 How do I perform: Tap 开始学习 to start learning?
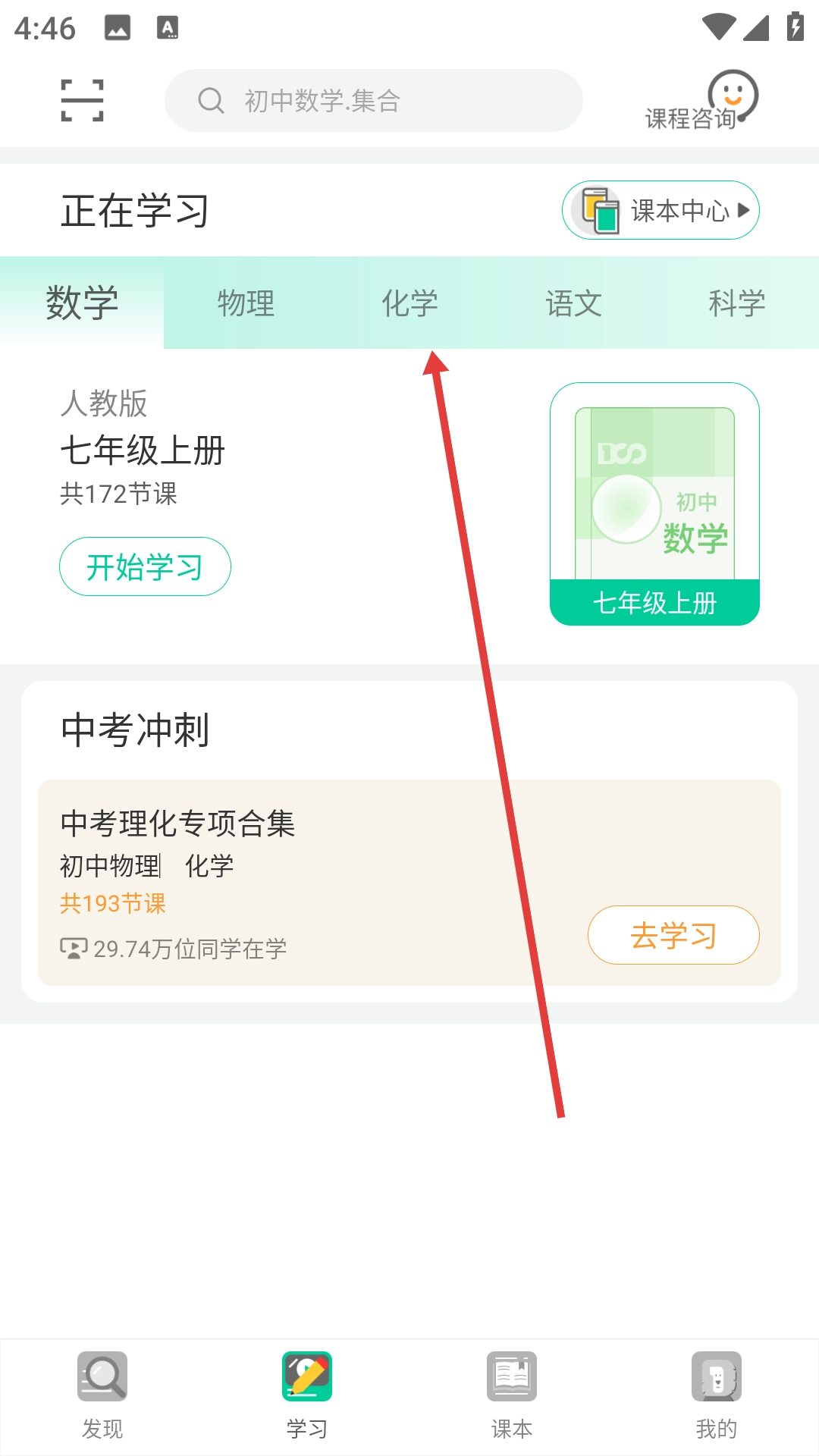tap(145, 566)
